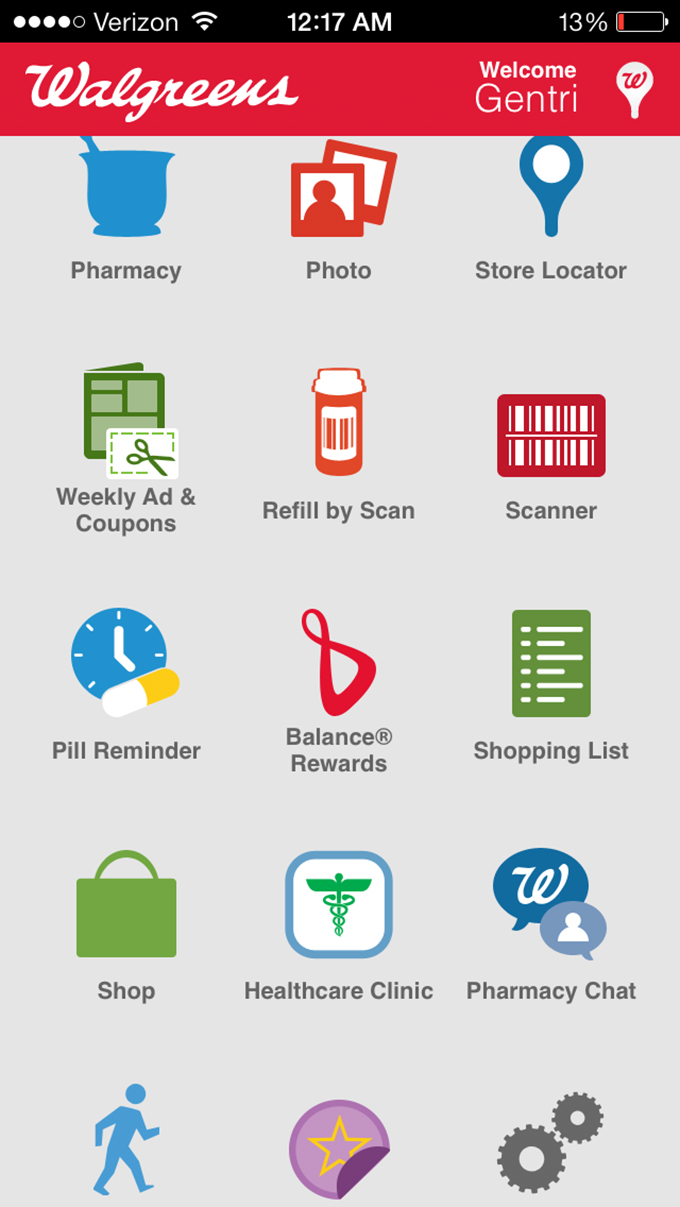Tap the Walgreens map pin icon in header
The image size is (680, 1207).
pos(634,90)
